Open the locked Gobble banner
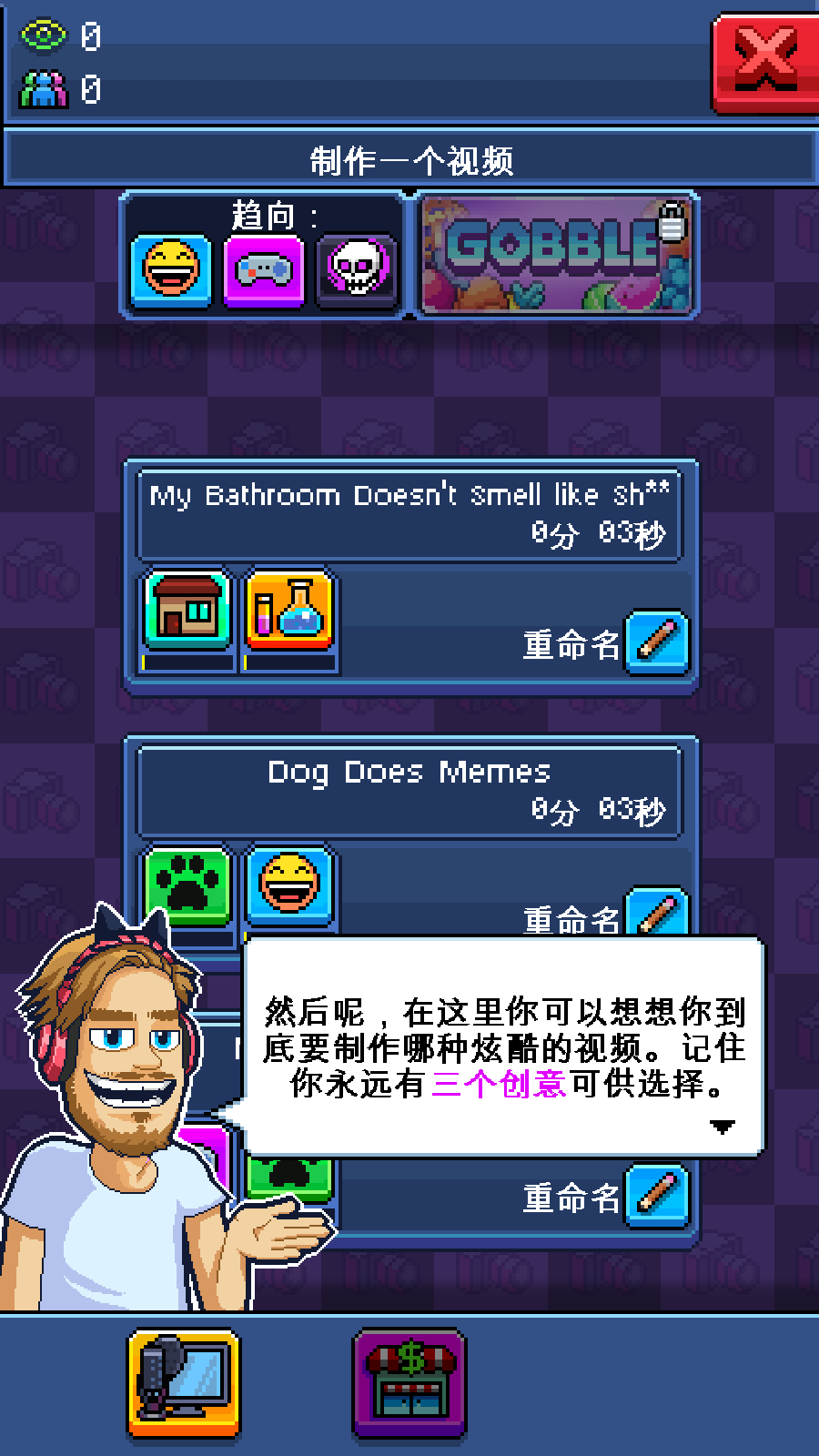Image resolution: width=819 pixels, height=1456 pixels. (x=556, y=256)
